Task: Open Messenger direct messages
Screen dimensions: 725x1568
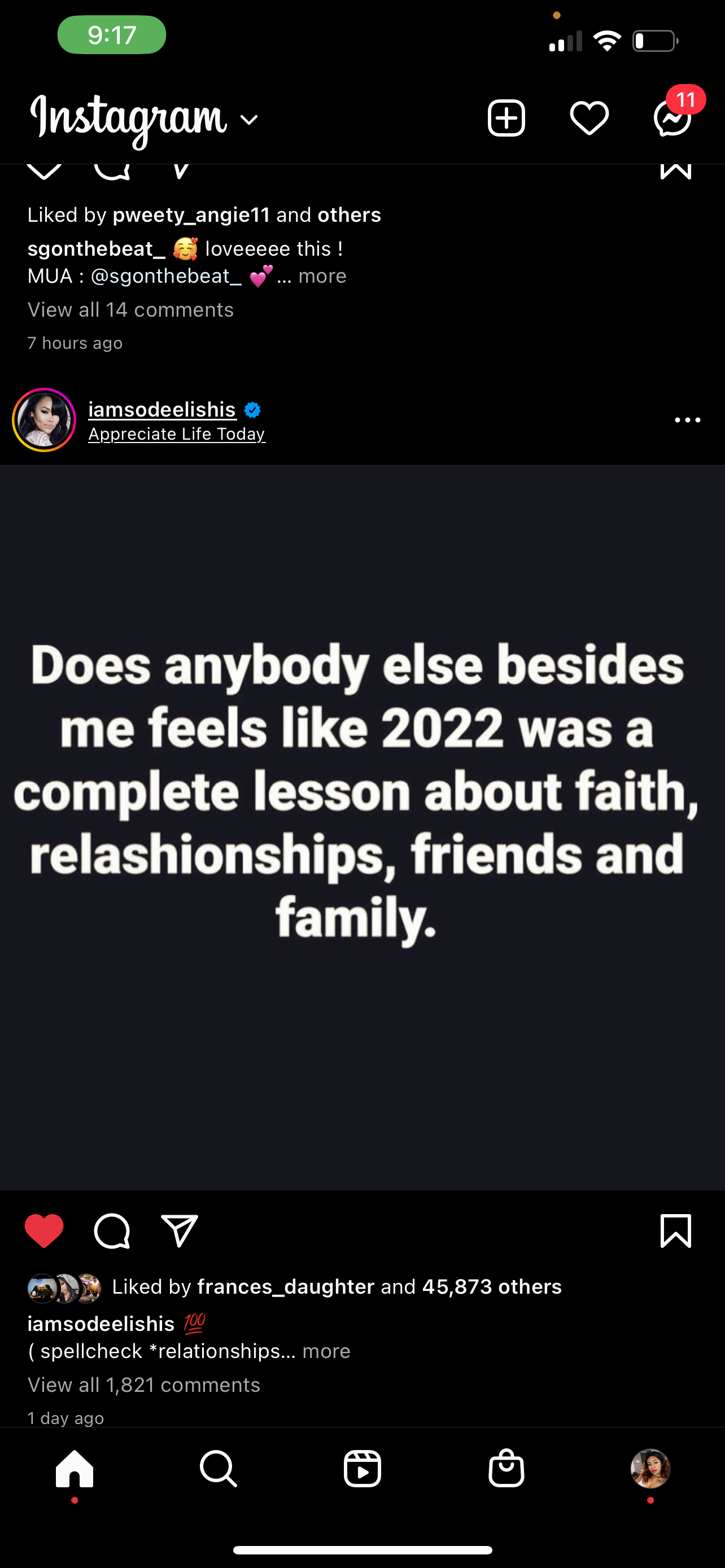Action: point(672,117)
